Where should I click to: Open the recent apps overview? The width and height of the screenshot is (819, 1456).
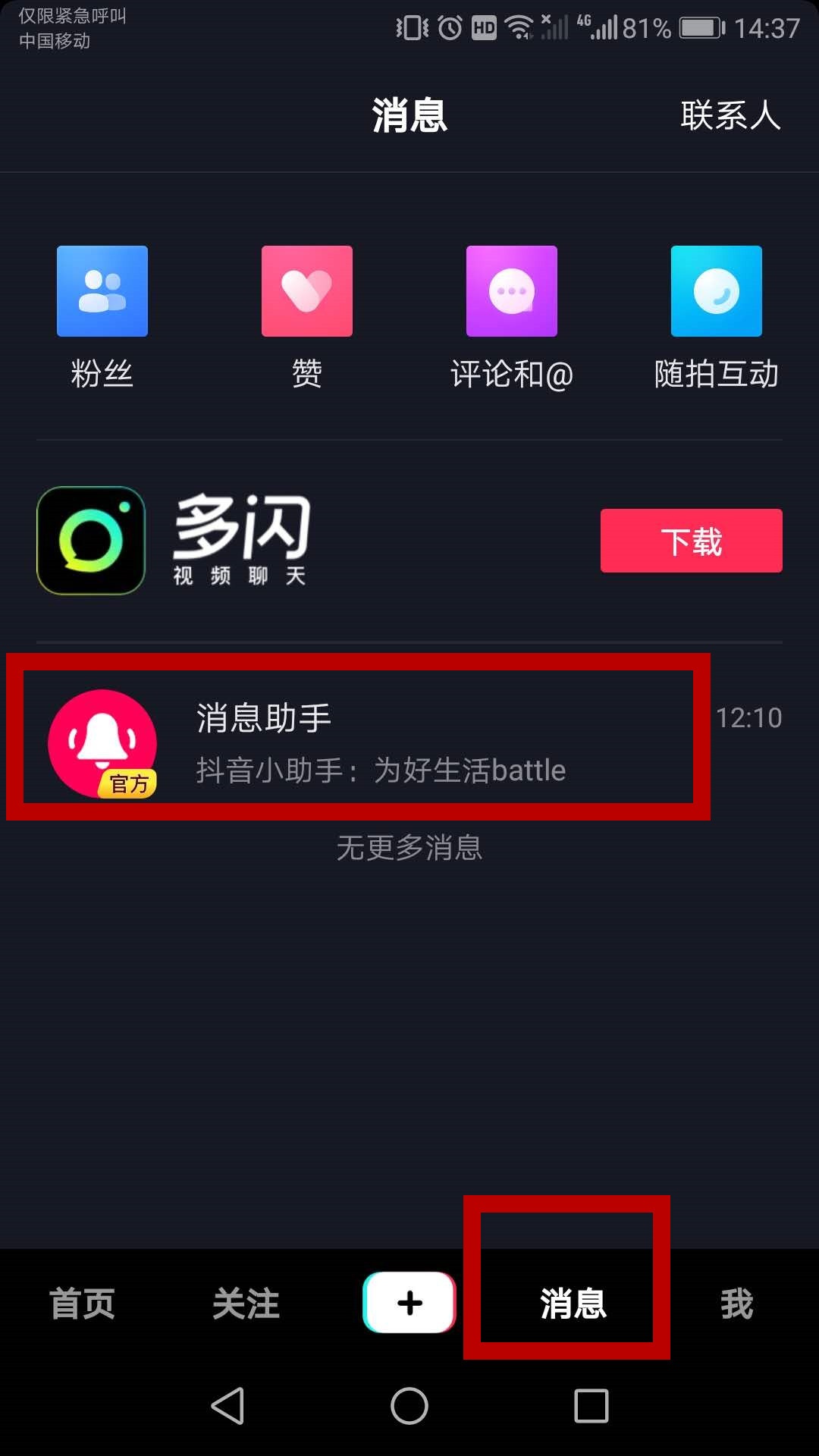click(591, 1406)
